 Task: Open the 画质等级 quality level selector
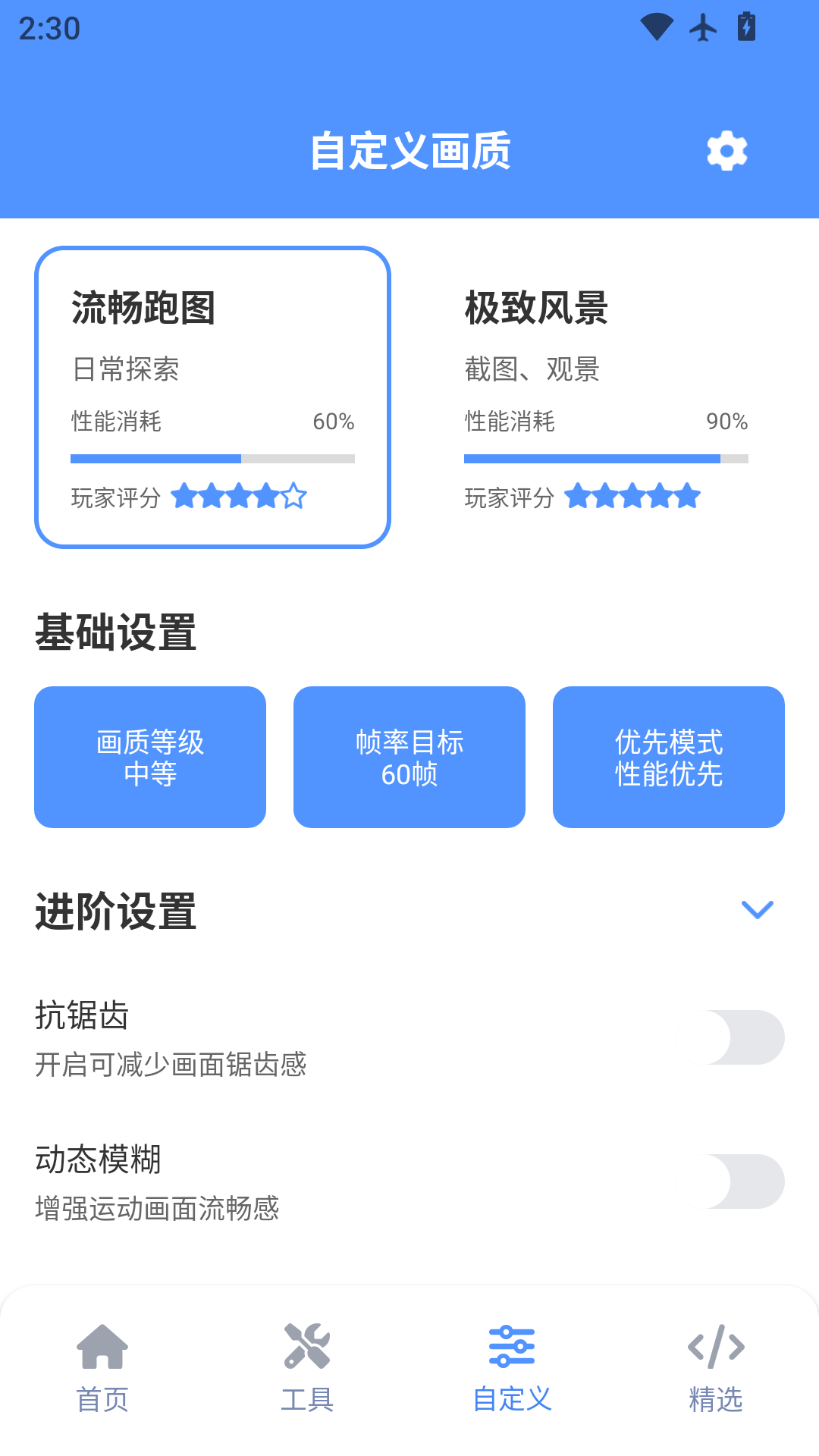point(149,757)
